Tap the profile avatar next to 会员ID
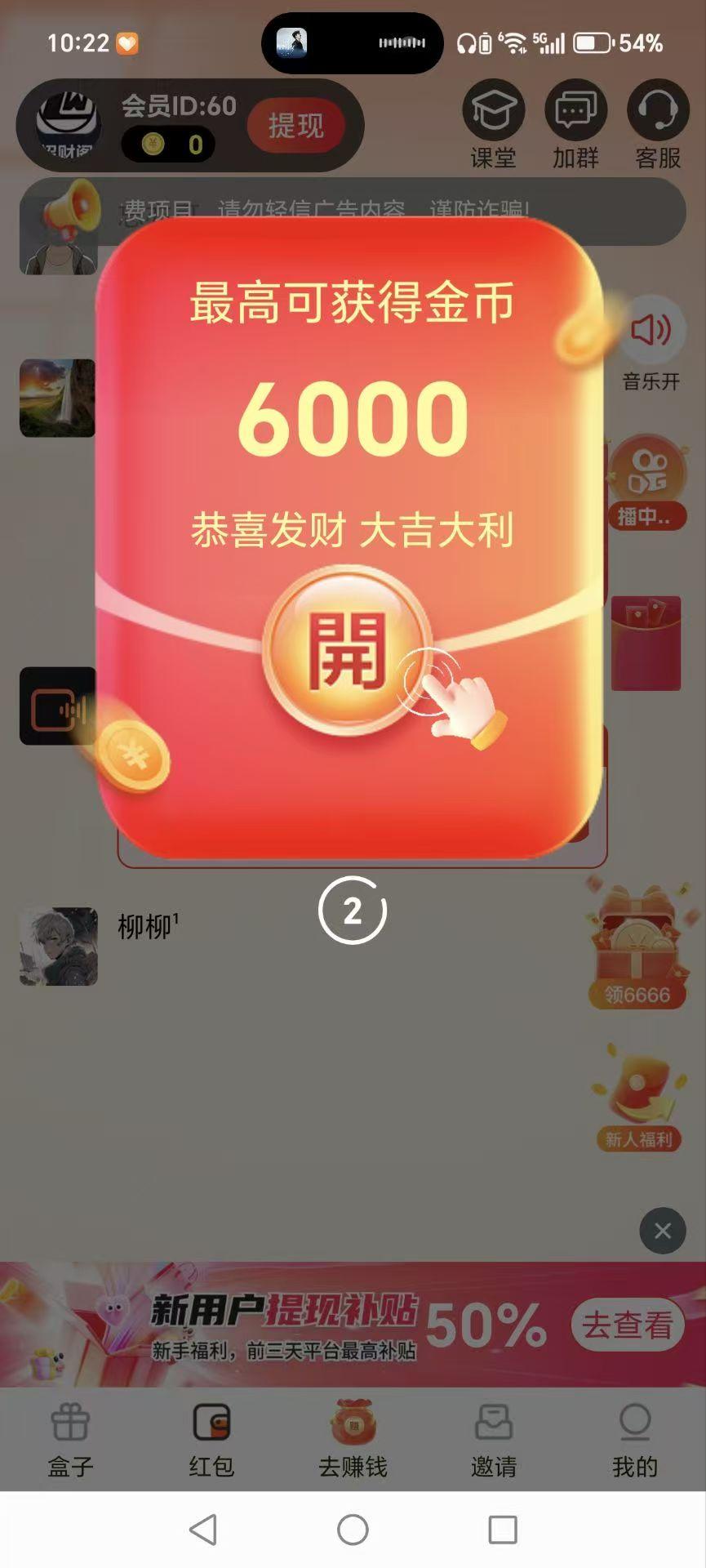The image size is (706, 1568). click(x=68, y=125)
